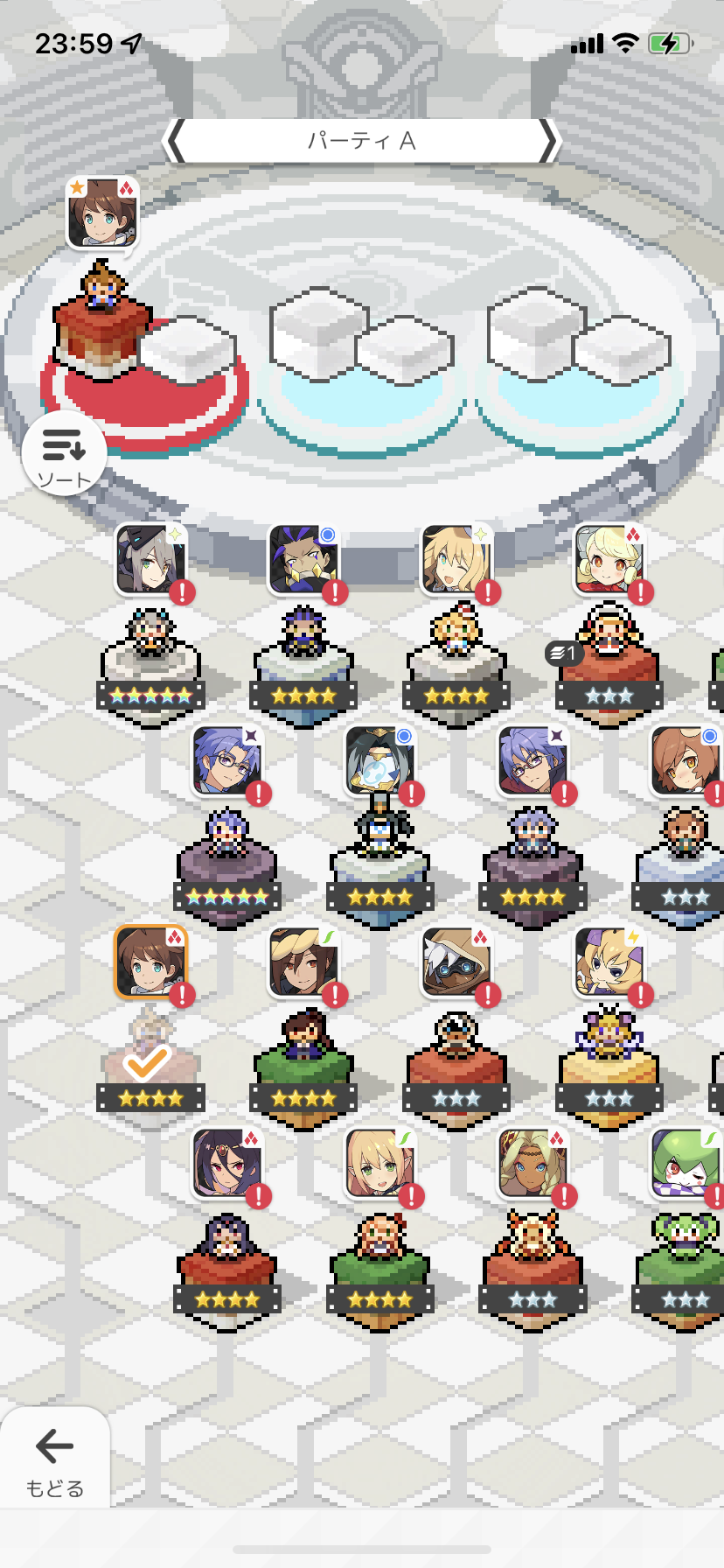Tap もどる to go back

(x=54, y=1460)
